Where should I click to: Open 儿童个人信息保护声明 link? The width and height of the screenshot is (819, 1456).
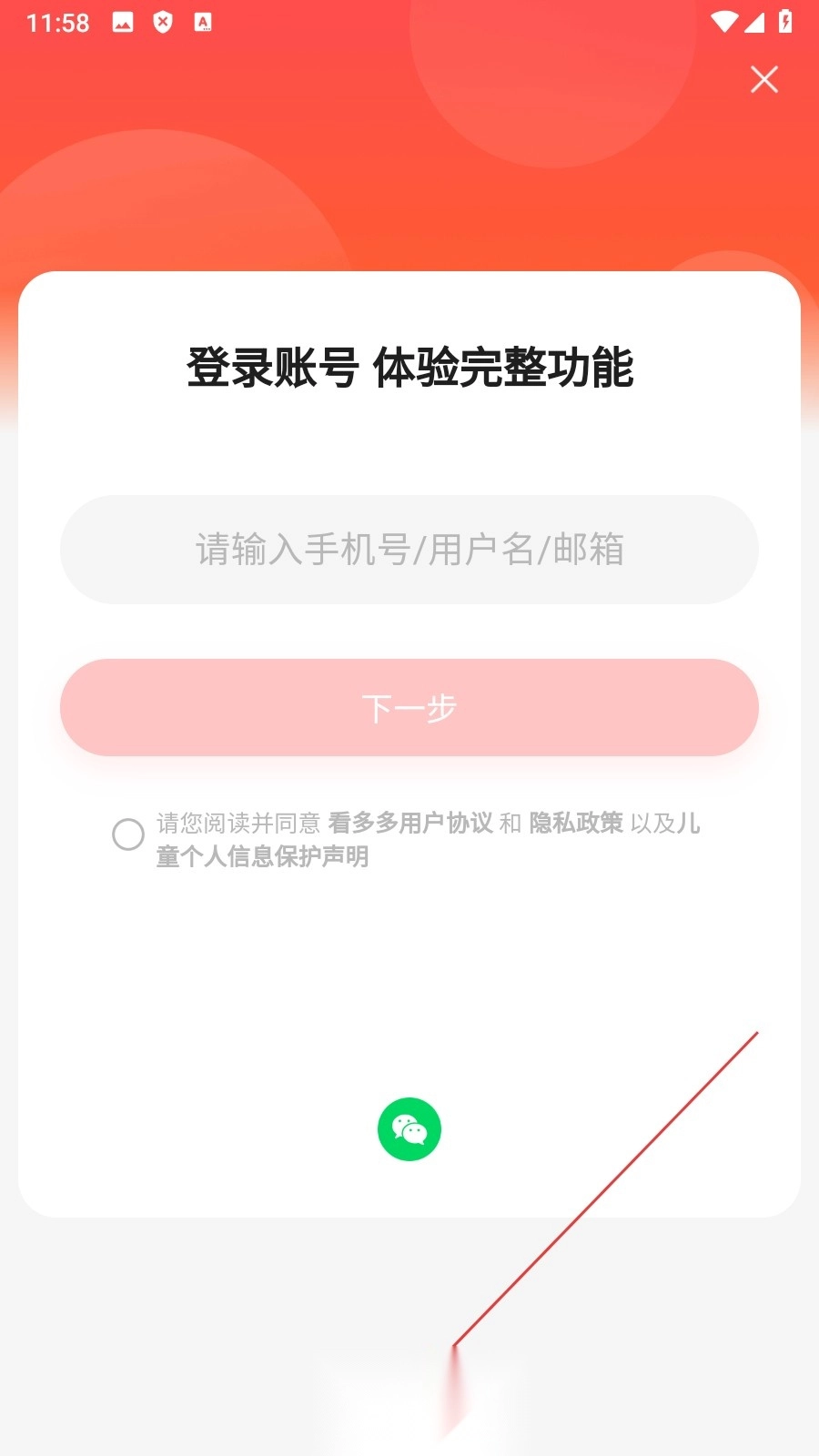(262, 856)
